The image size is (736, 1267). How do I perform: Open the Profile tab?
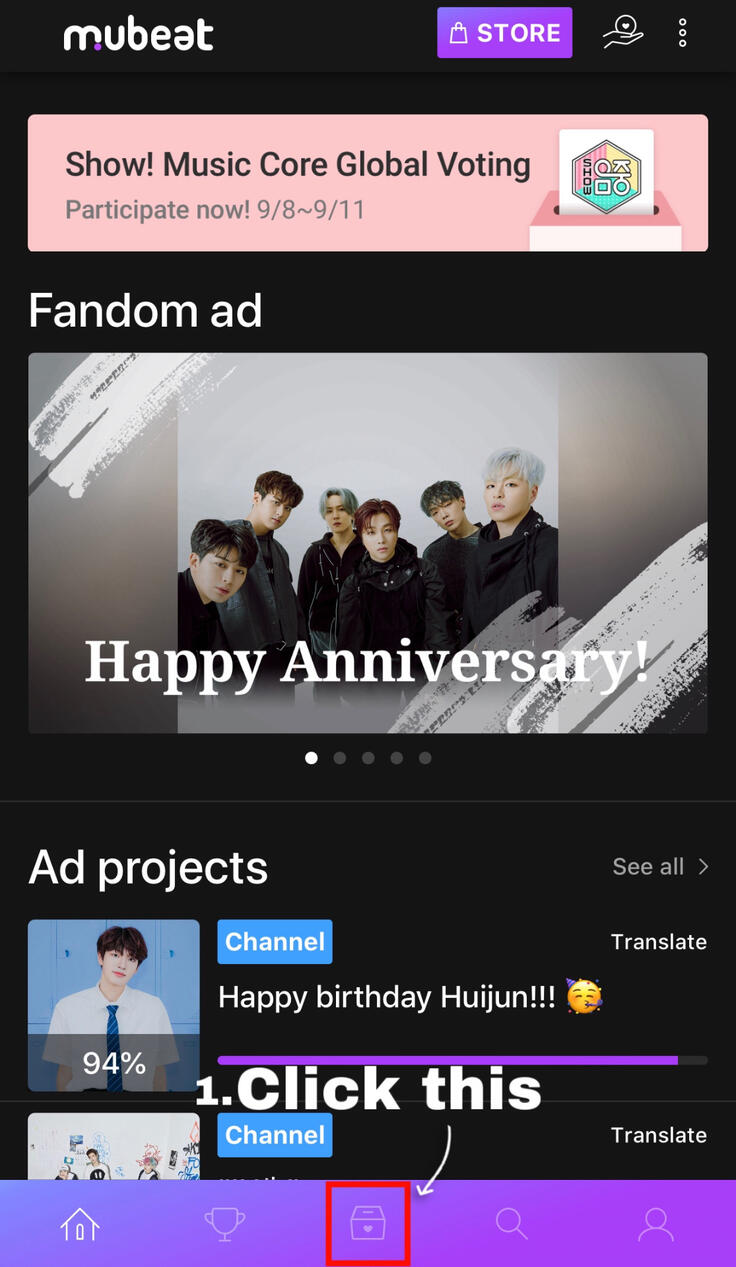click(x=656, y=1224)
